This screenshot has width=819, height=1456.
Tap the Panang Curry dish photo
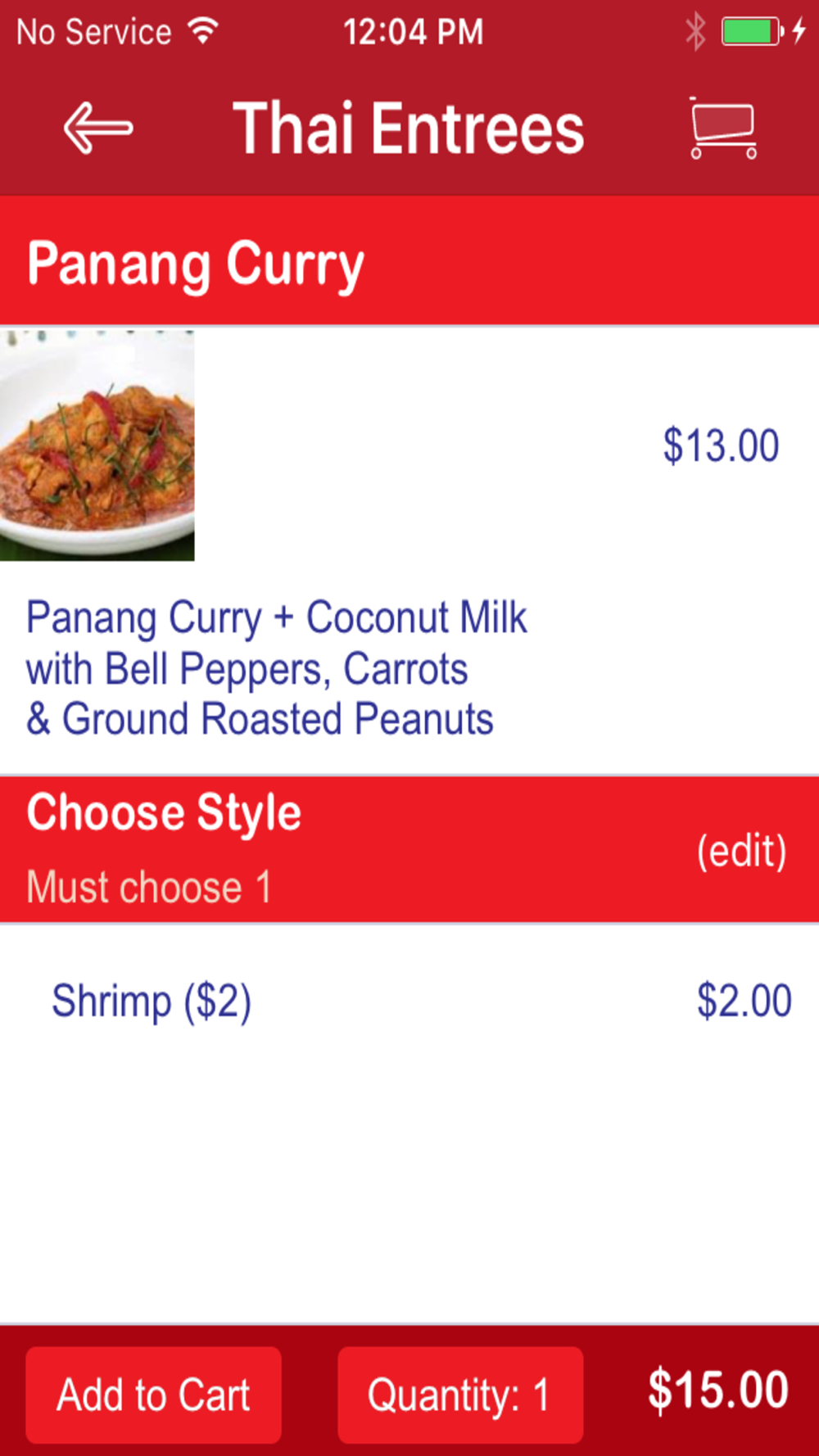[97, 445]
